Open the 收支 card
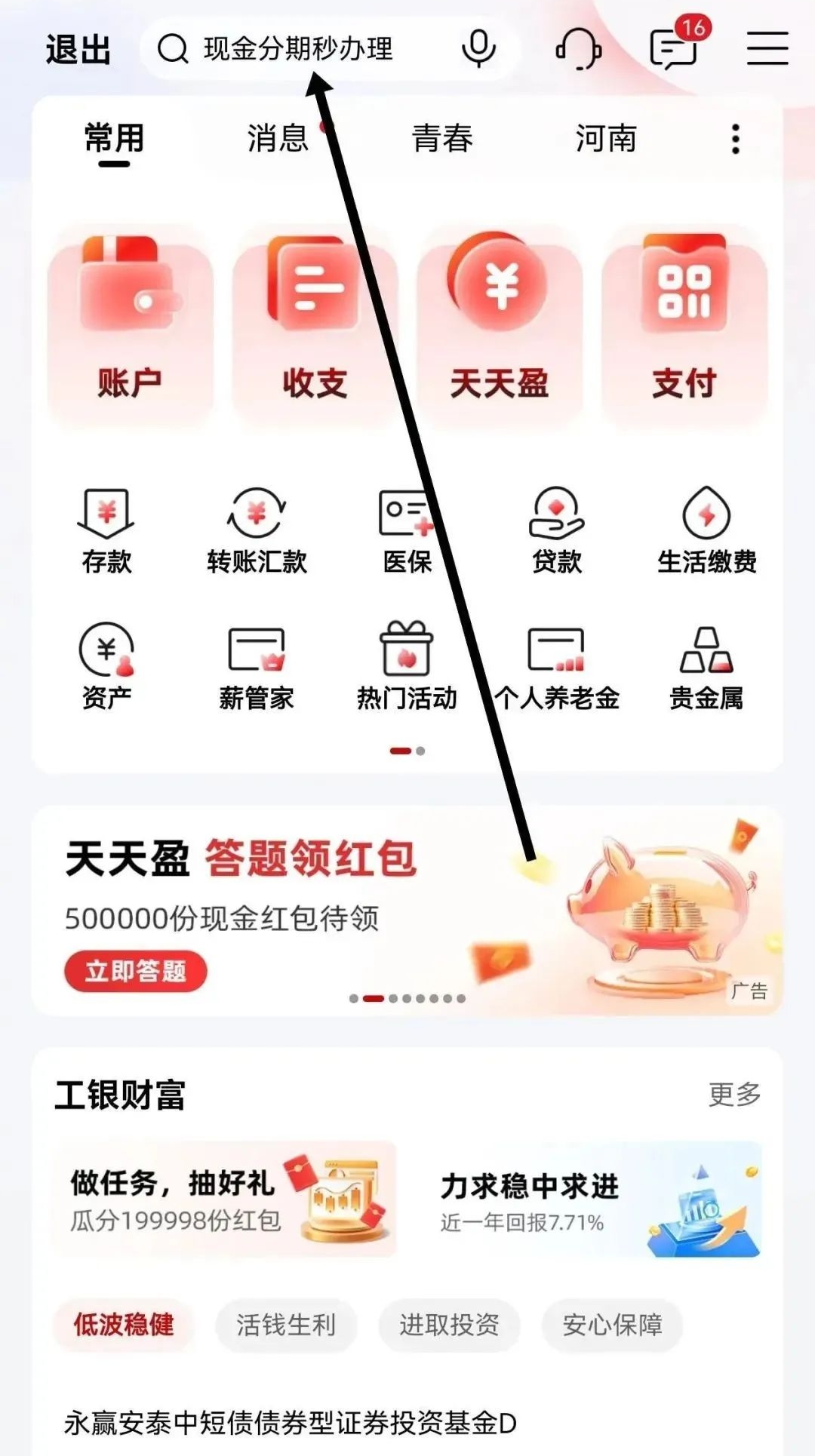 coord(315,326)
